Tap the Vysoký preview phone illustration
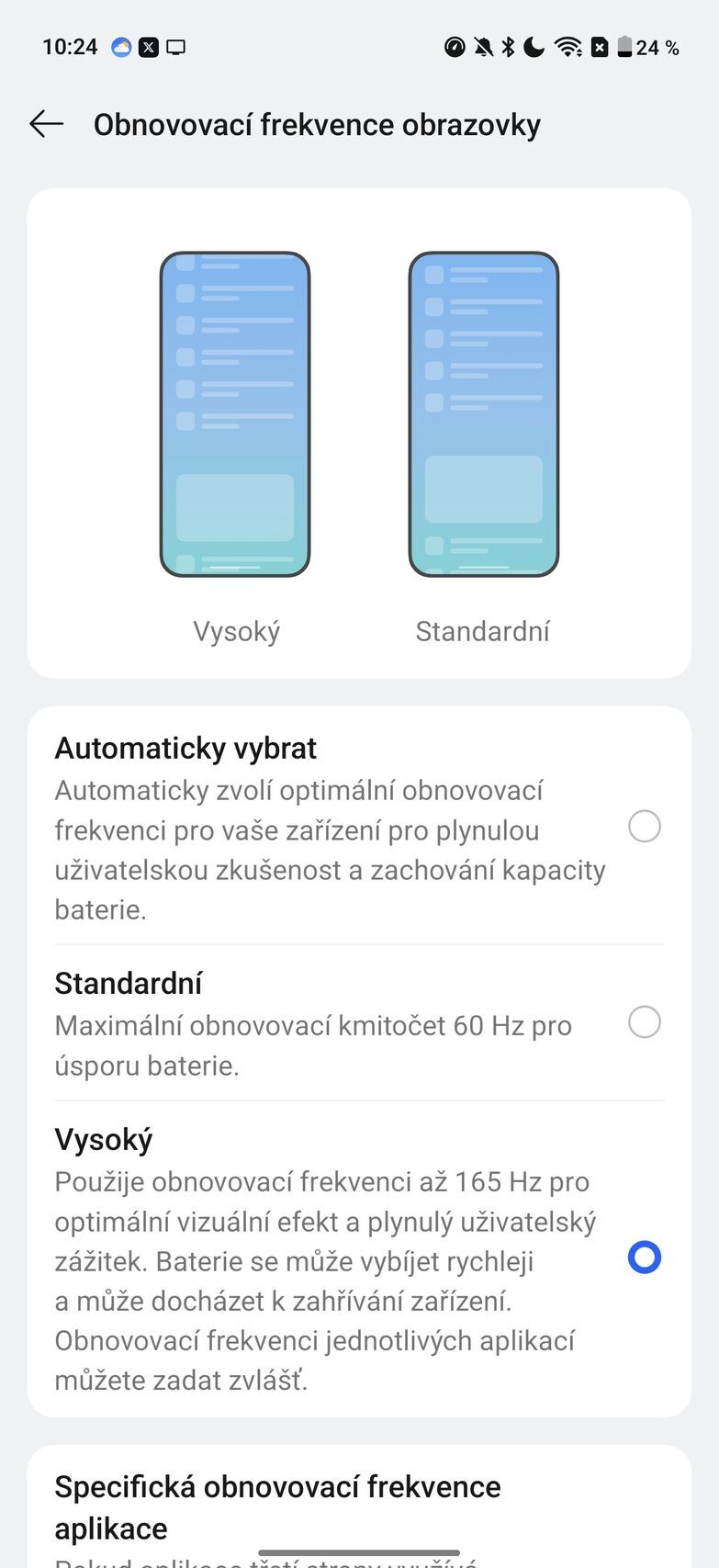719x1568 pixels. coord(235,414)
